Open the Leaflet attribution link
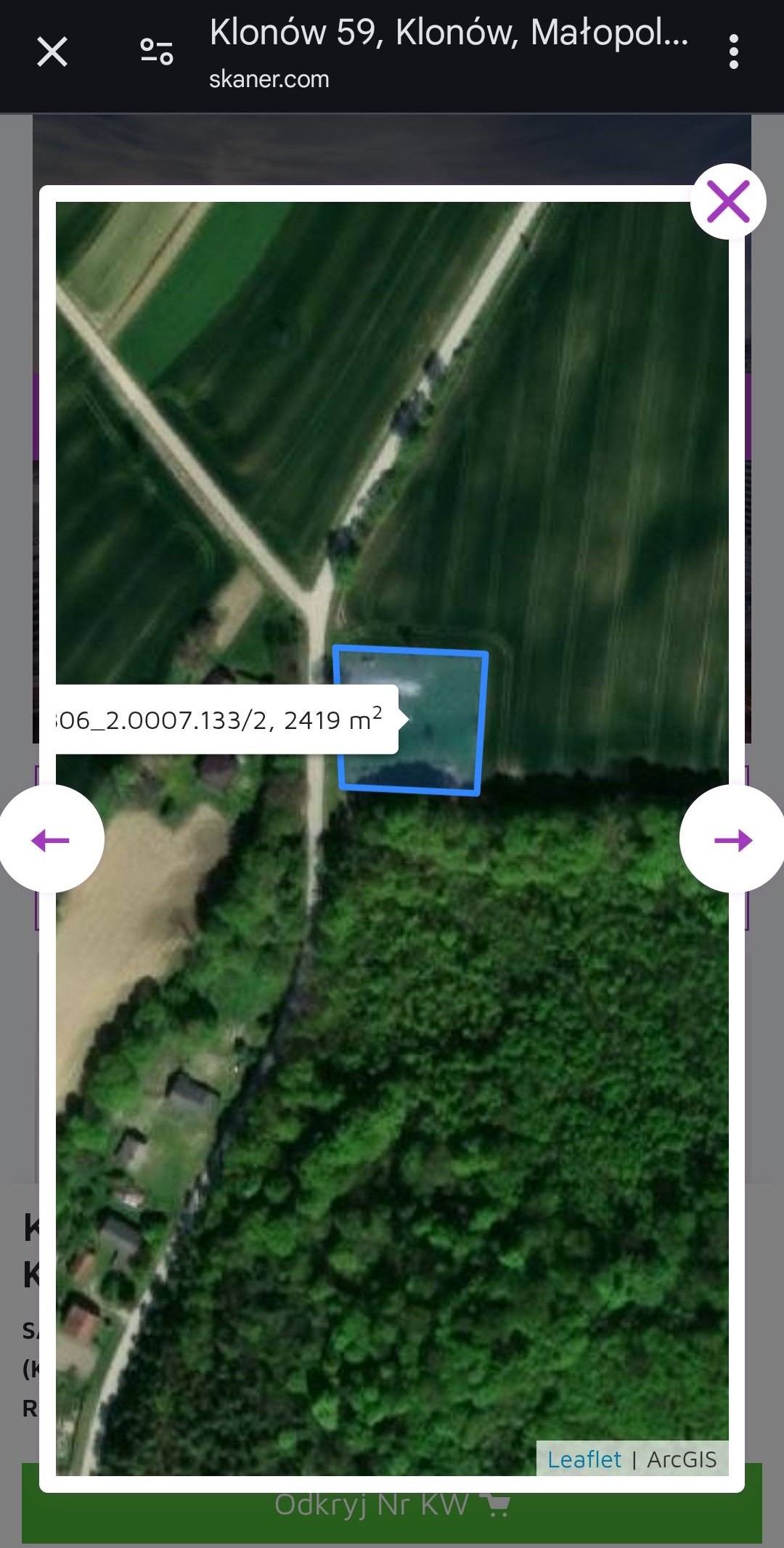This screenshot has height=1548, width=784. 584,1459
